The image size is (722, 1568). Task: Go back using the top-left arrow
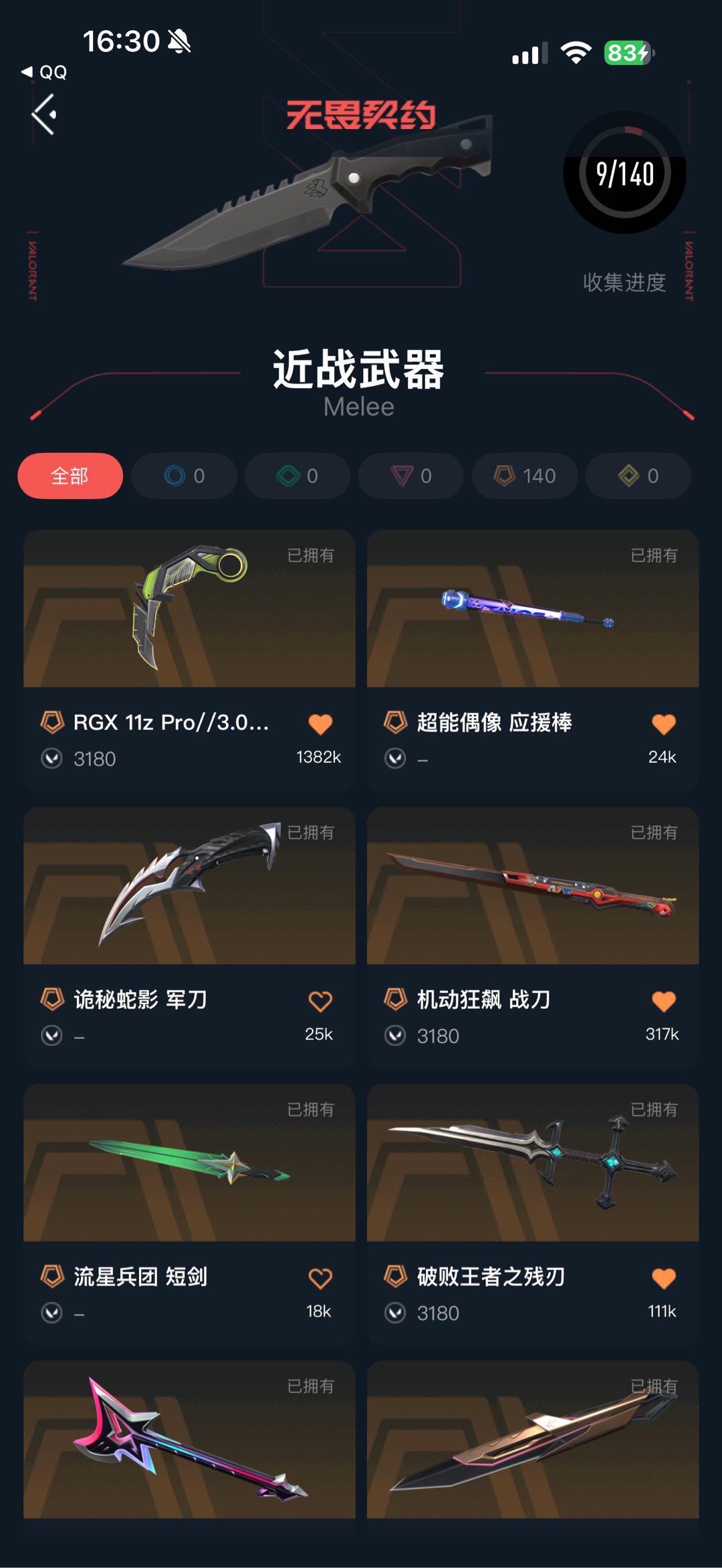pos(45,114)
